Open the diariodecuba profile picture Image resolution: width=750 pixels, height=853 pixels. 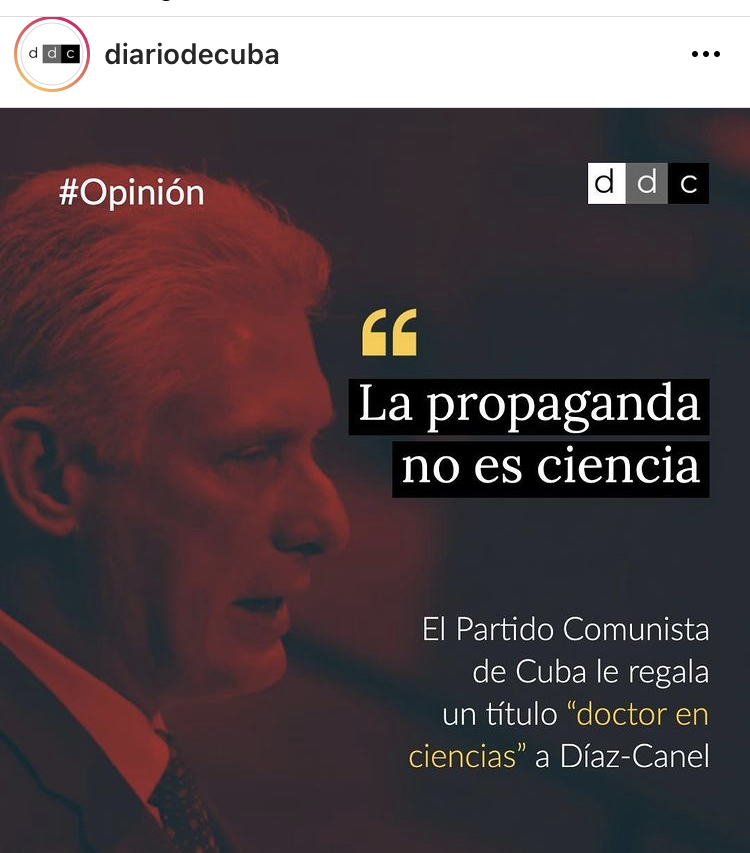click(x=53, y=55)
